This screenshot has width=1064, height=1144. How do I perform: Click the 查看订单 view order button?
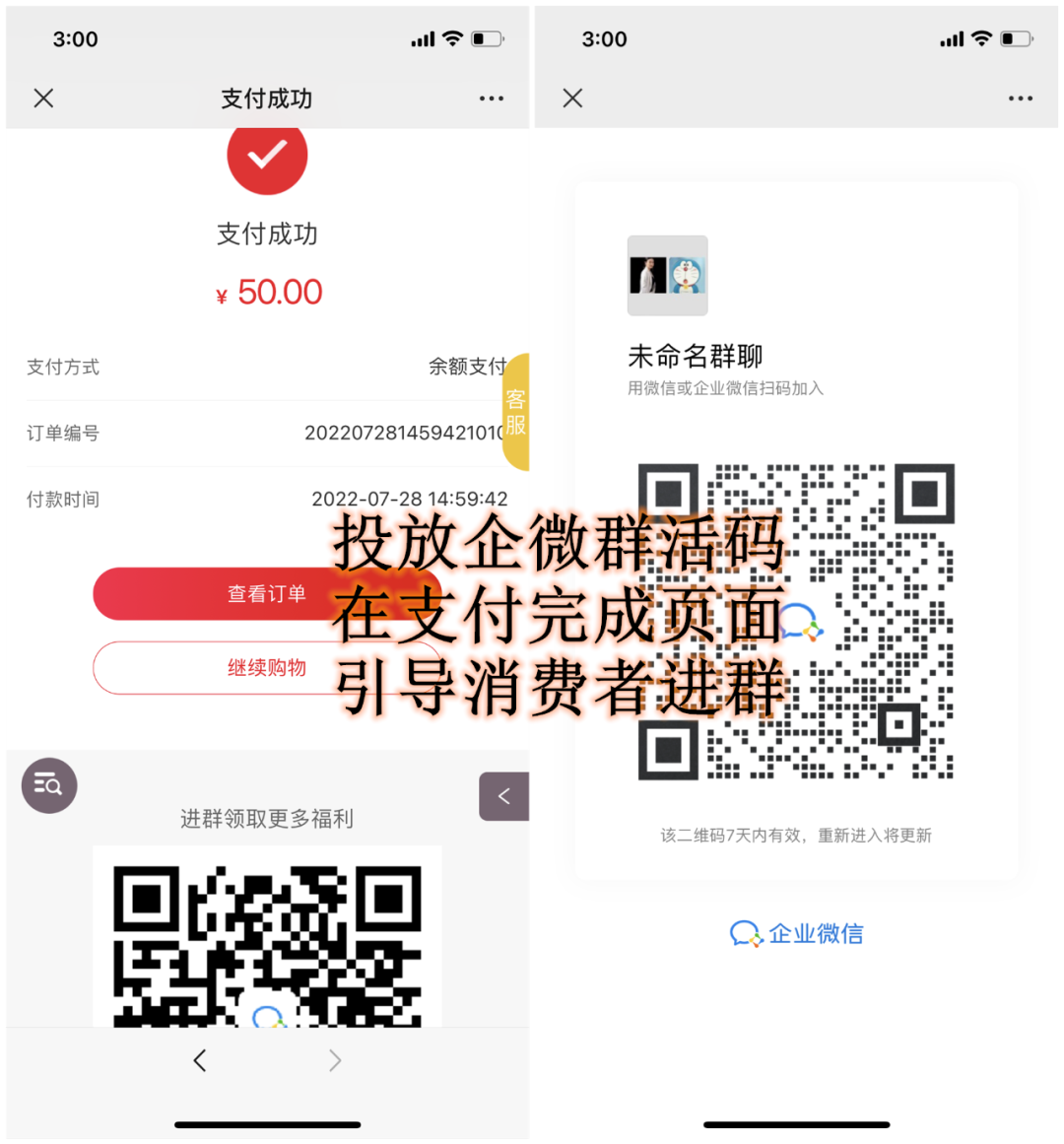pyautogui.click(x=267, y=593)
